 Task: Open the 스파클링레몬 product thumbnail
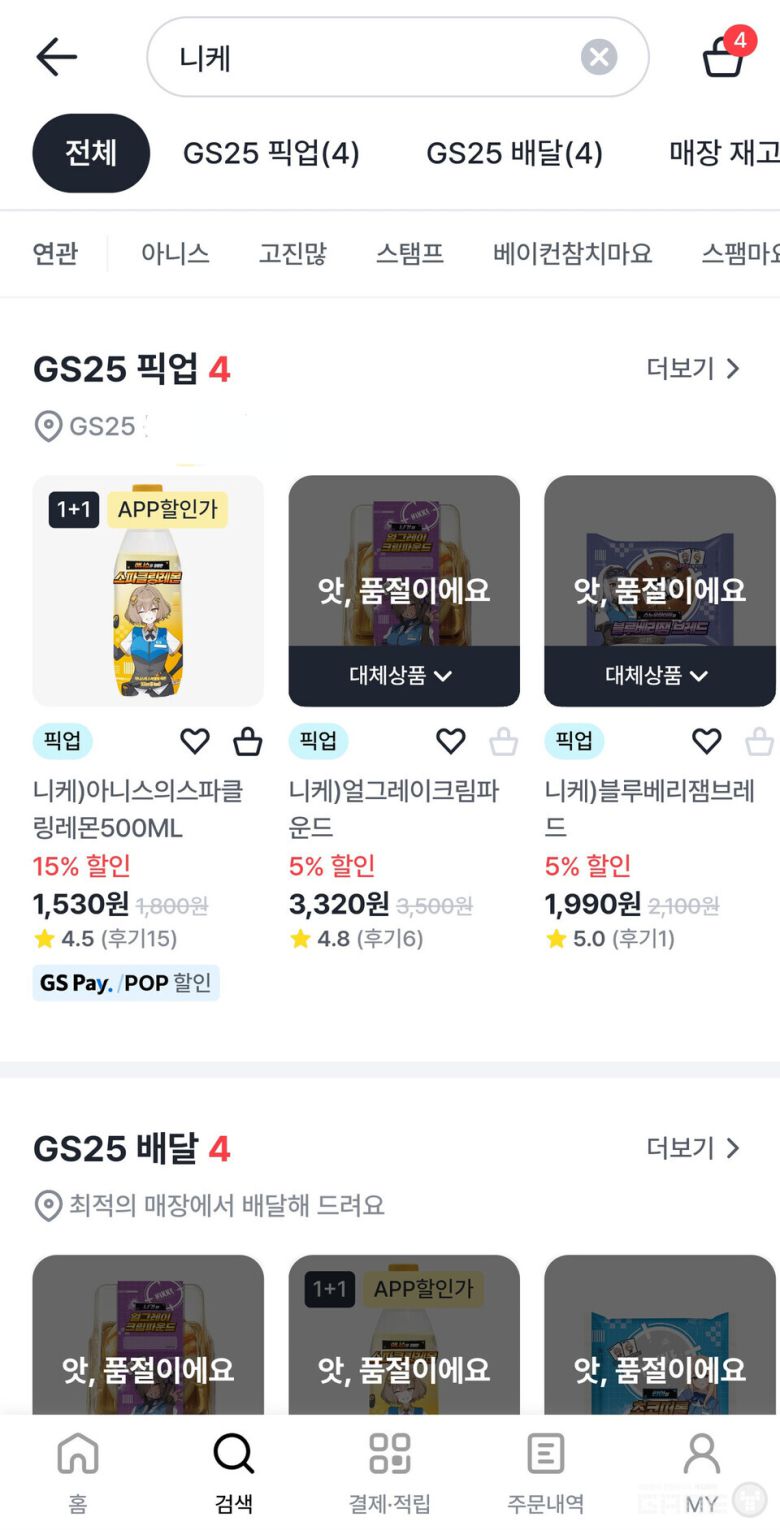(148, 590)
